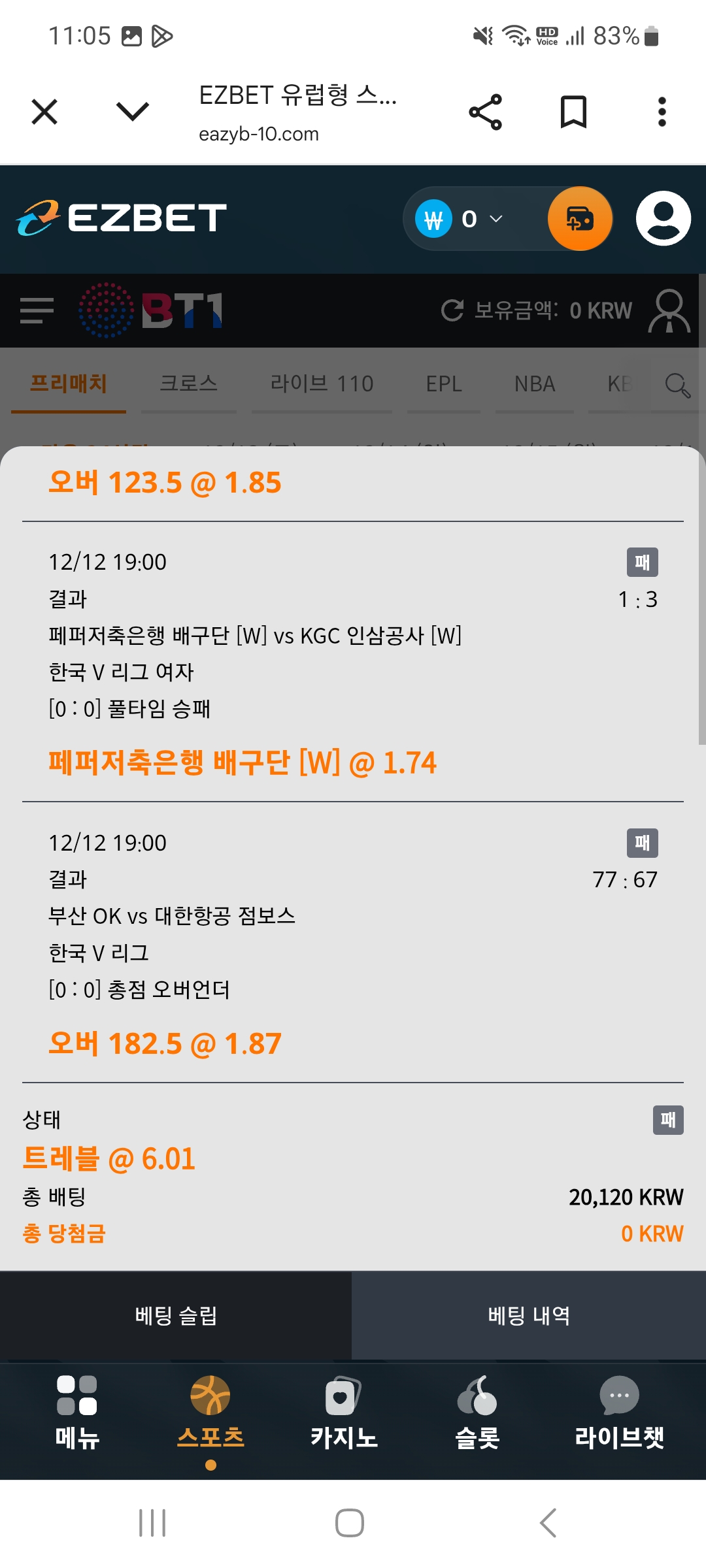Bookmark the current page

[573, 112]
